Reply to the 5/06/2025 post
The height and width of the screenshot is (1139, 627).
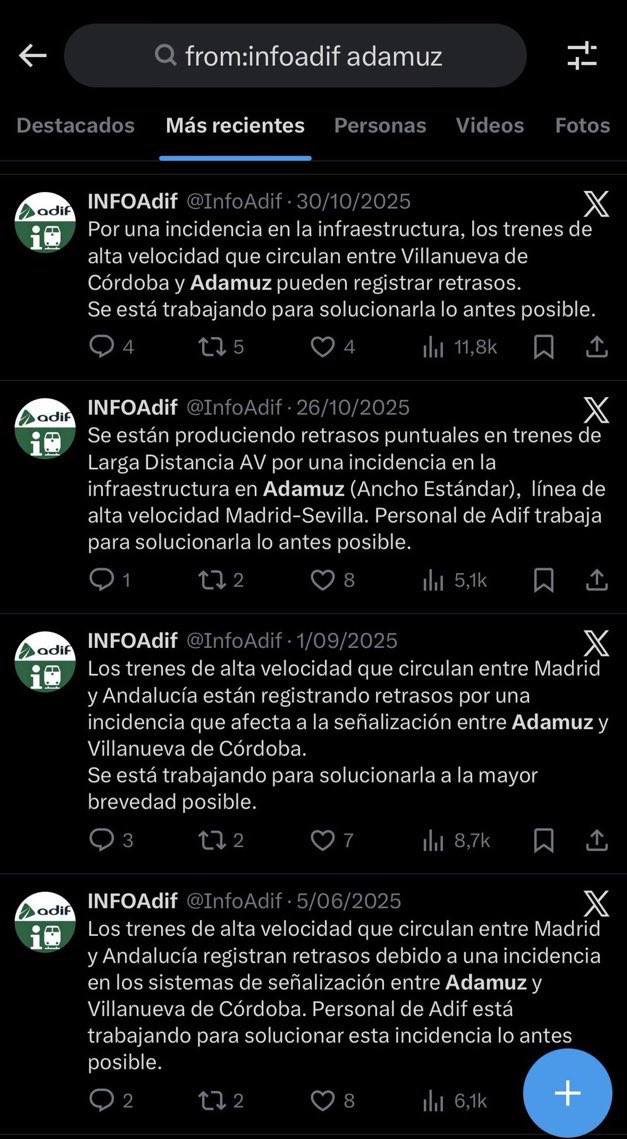pos(102,1101)
